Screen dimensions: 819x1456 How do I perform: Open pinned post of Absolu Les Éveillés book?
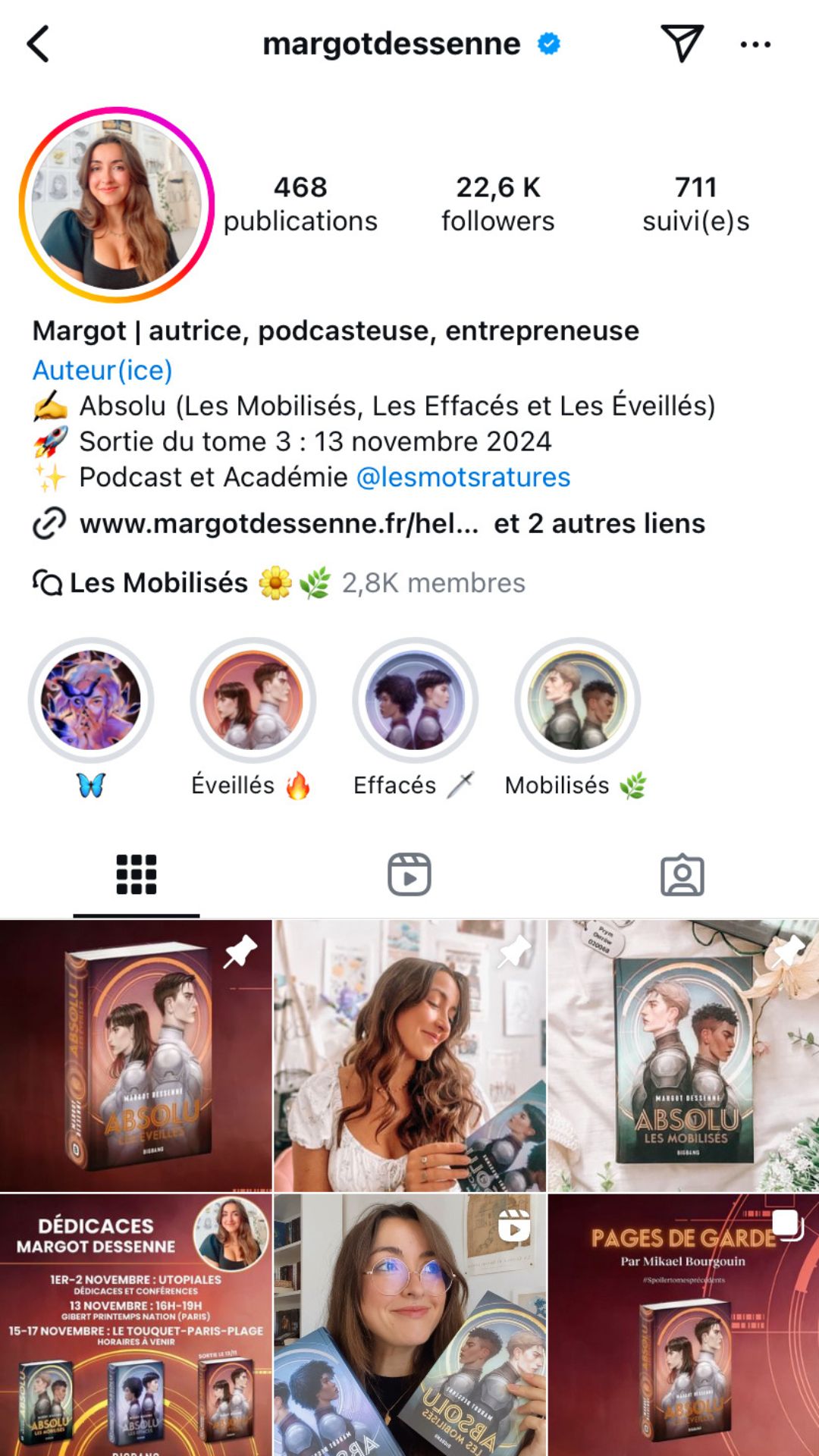[x=136, y=1056]
